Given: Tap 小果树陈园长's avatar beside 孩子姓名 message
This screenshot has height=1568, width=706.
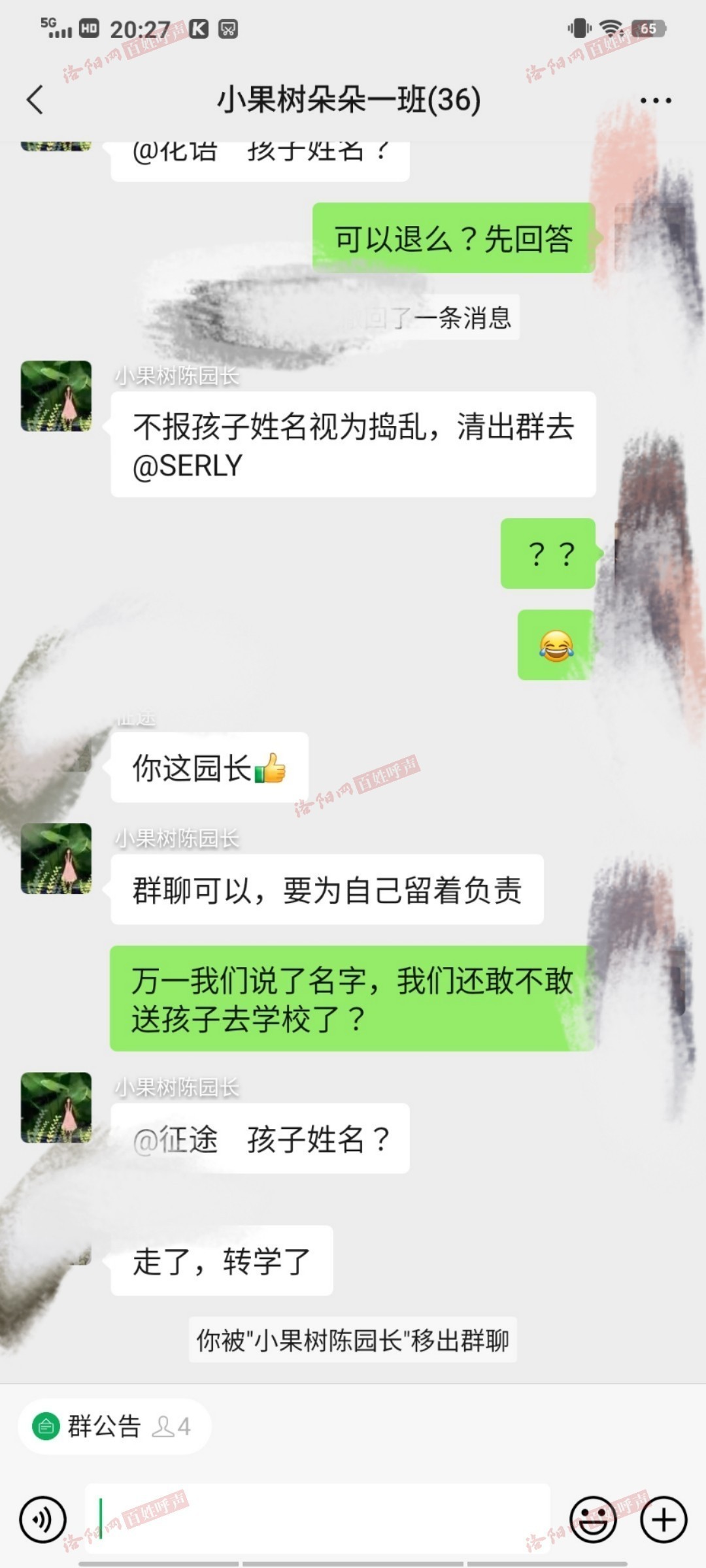Looking at the screenshot, I should pos(56,1107).
